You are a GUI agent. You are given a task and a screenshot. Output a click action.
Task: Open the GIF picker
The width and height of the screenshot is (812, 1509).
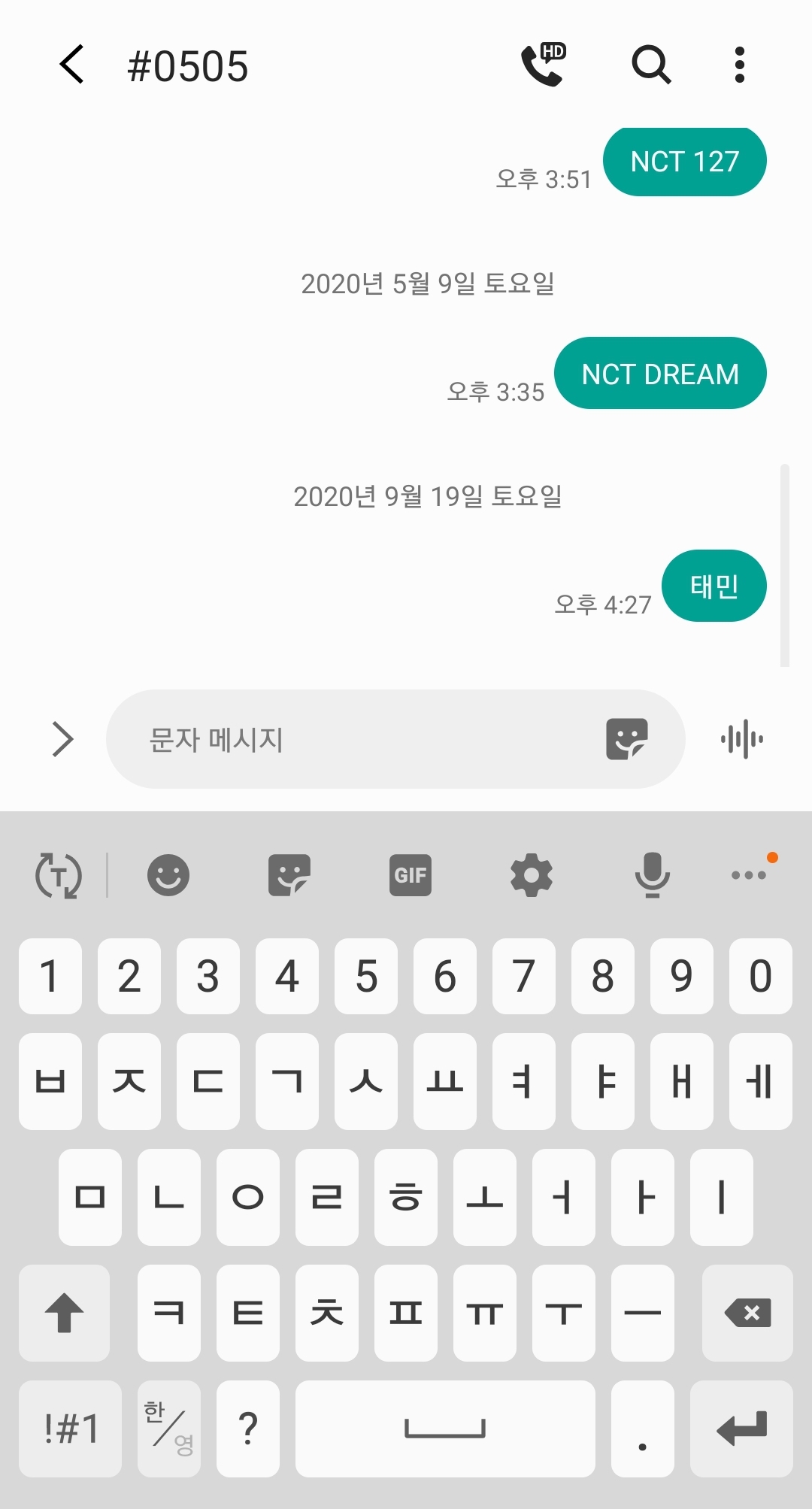410,875
